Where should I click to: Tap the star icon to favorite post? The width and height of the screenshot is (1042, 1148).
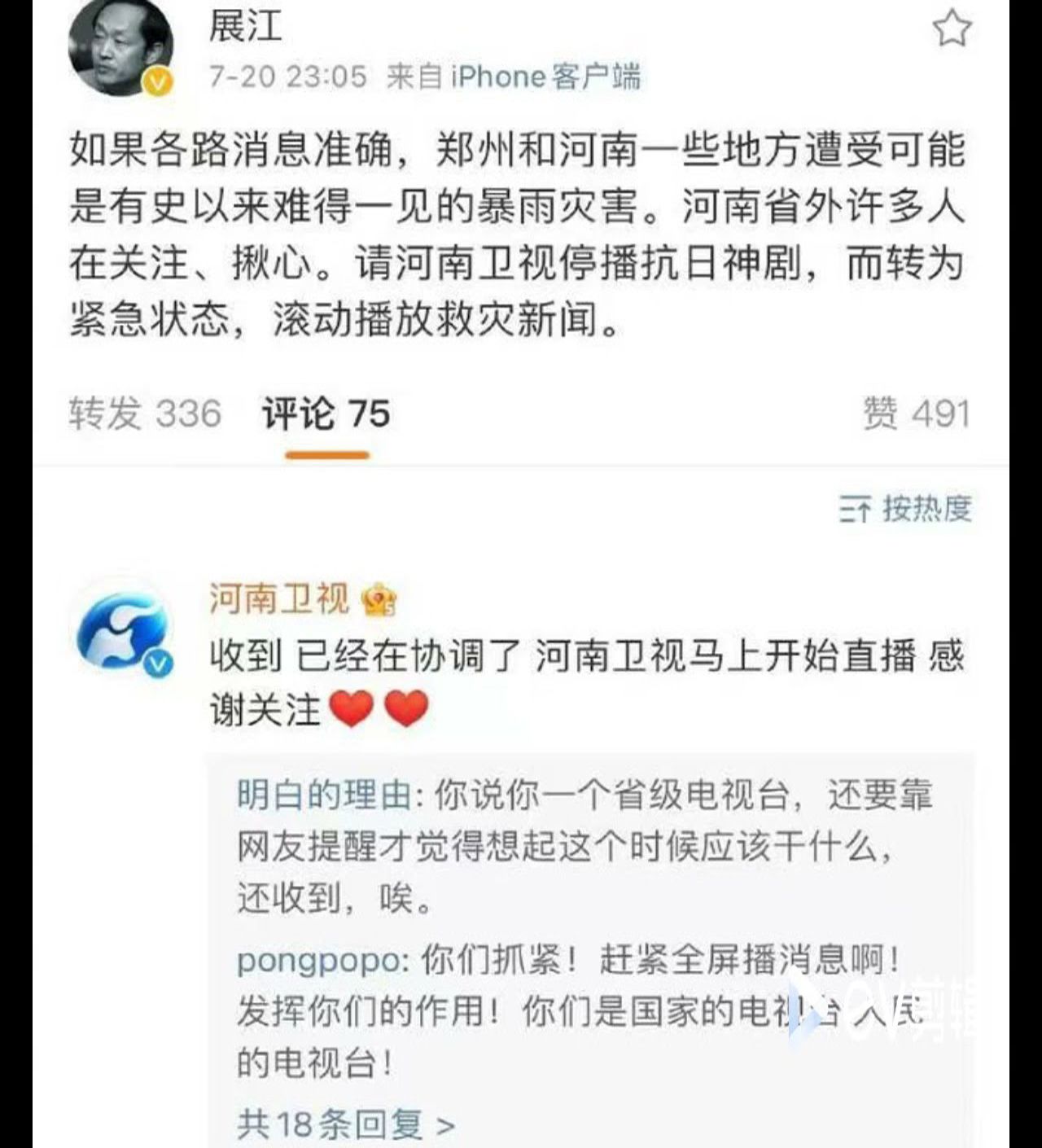[951, 28]
